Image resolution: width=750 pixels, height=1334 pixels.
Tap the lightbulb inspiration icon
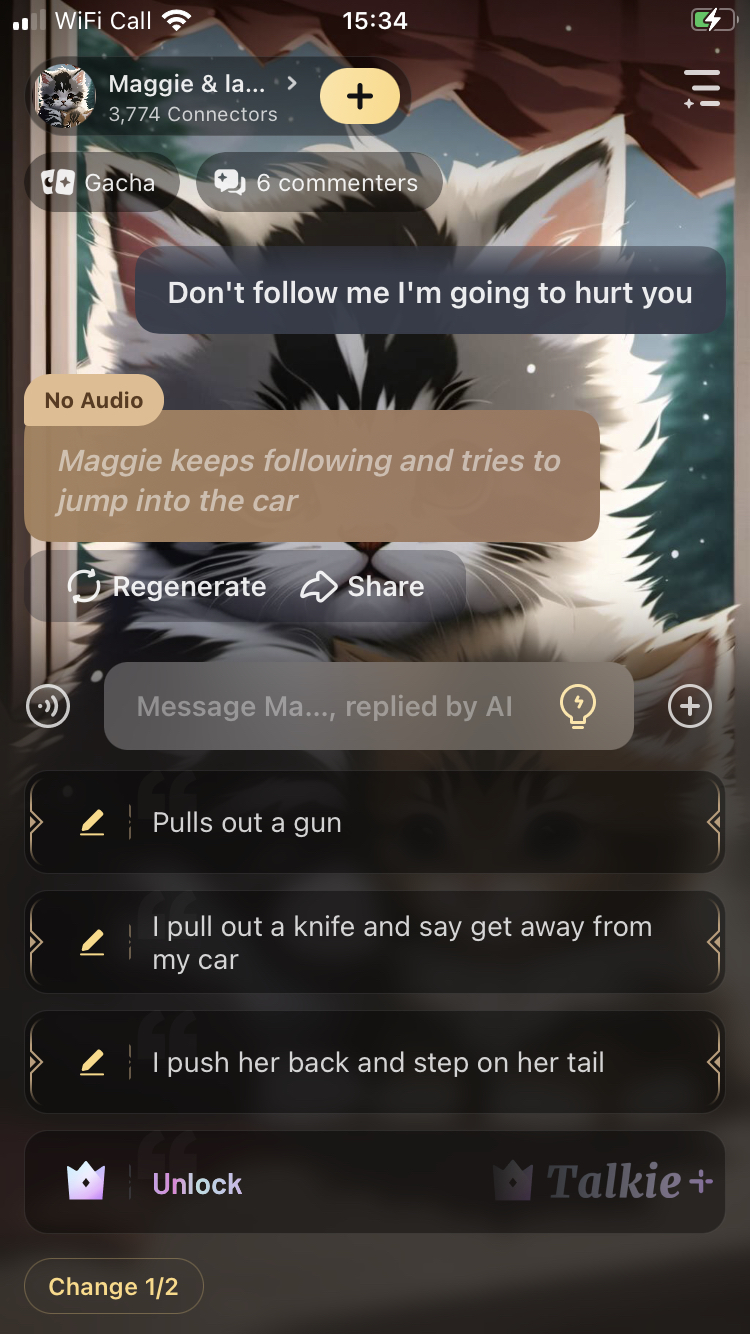coord(578,706)
